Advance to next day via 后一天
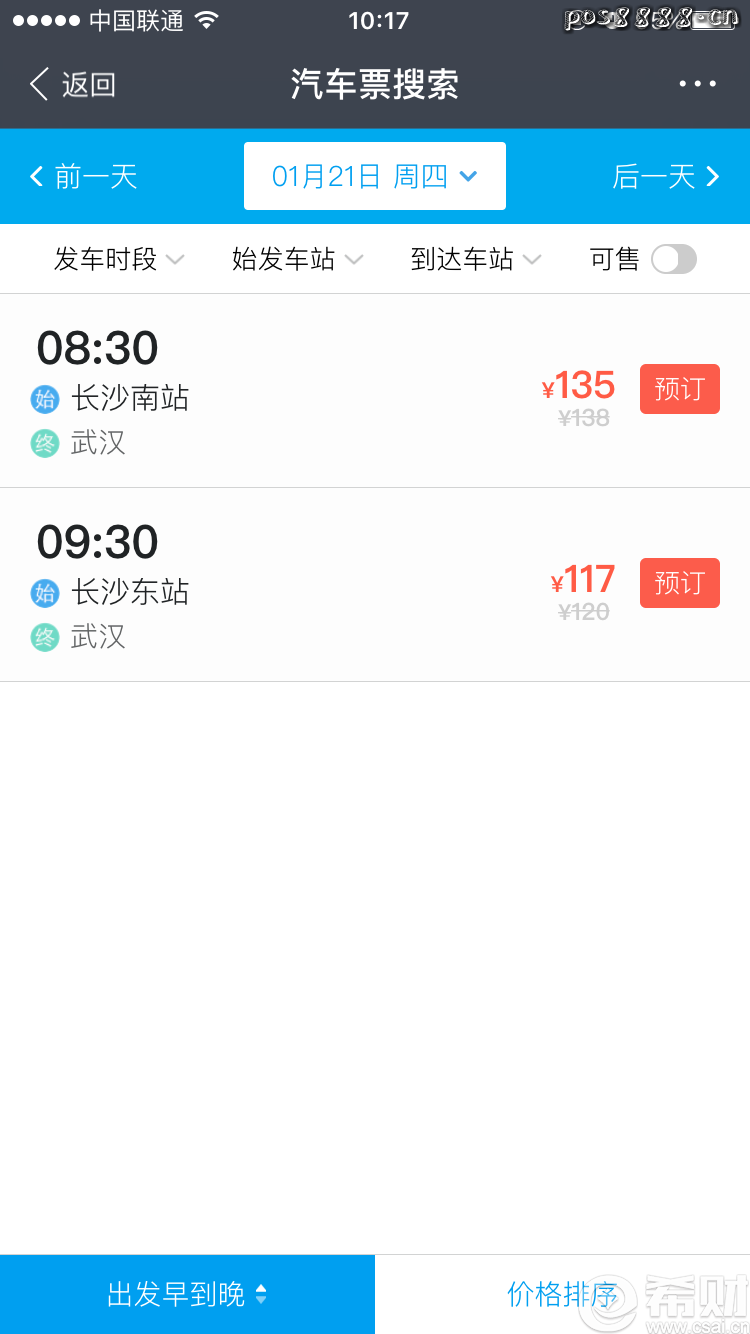 click(x=655, y=176)
